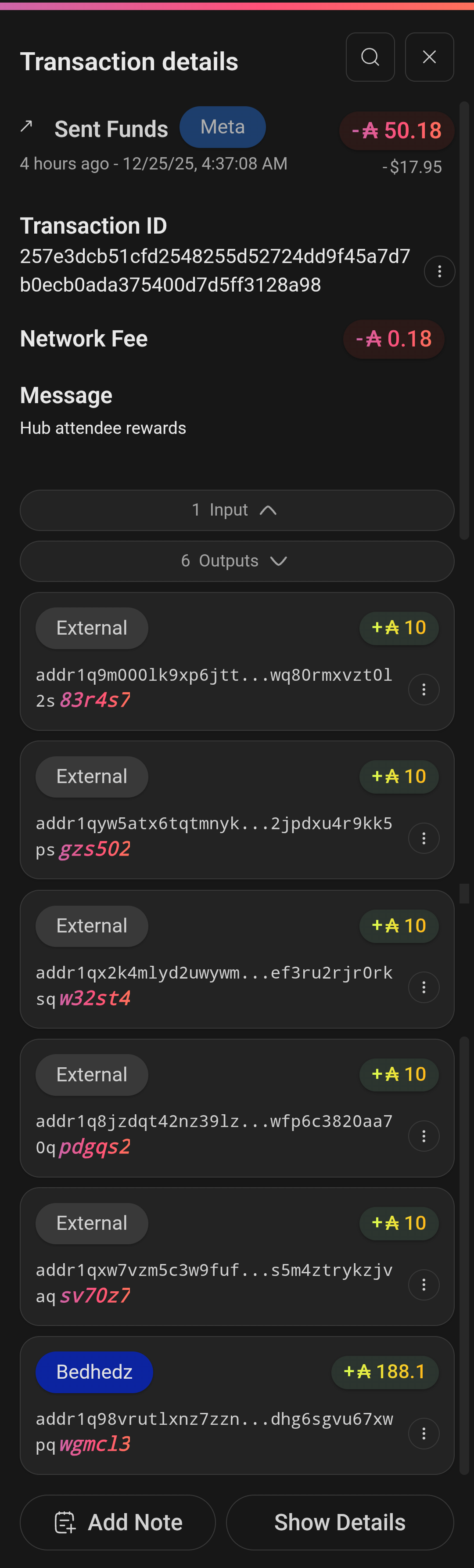The width and height of the screenshot is (474, 1568).
Task: Open options for address ending pdgqs2
Action: click(x=424, y=1136)
